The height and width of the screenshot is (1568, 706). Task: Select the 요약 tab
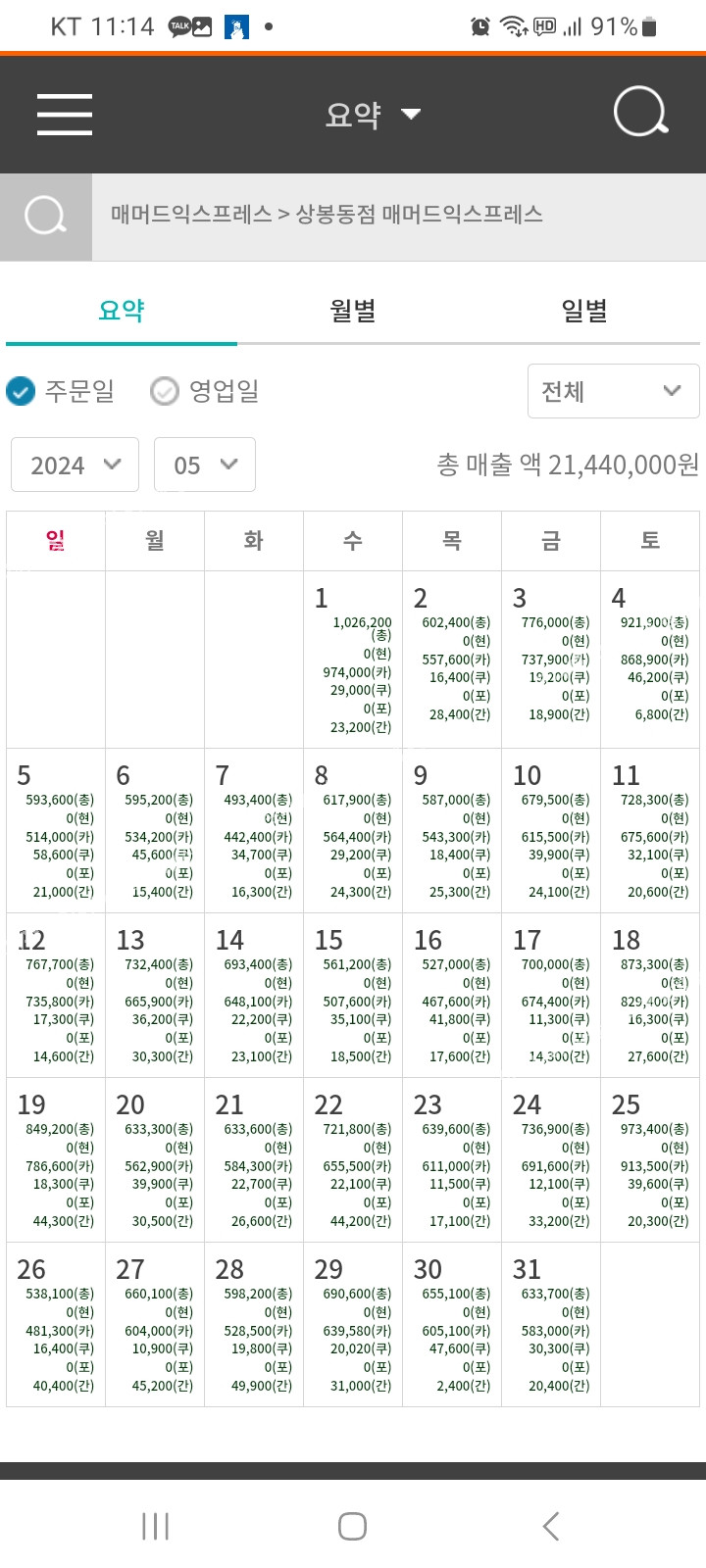tap(122, 312)
